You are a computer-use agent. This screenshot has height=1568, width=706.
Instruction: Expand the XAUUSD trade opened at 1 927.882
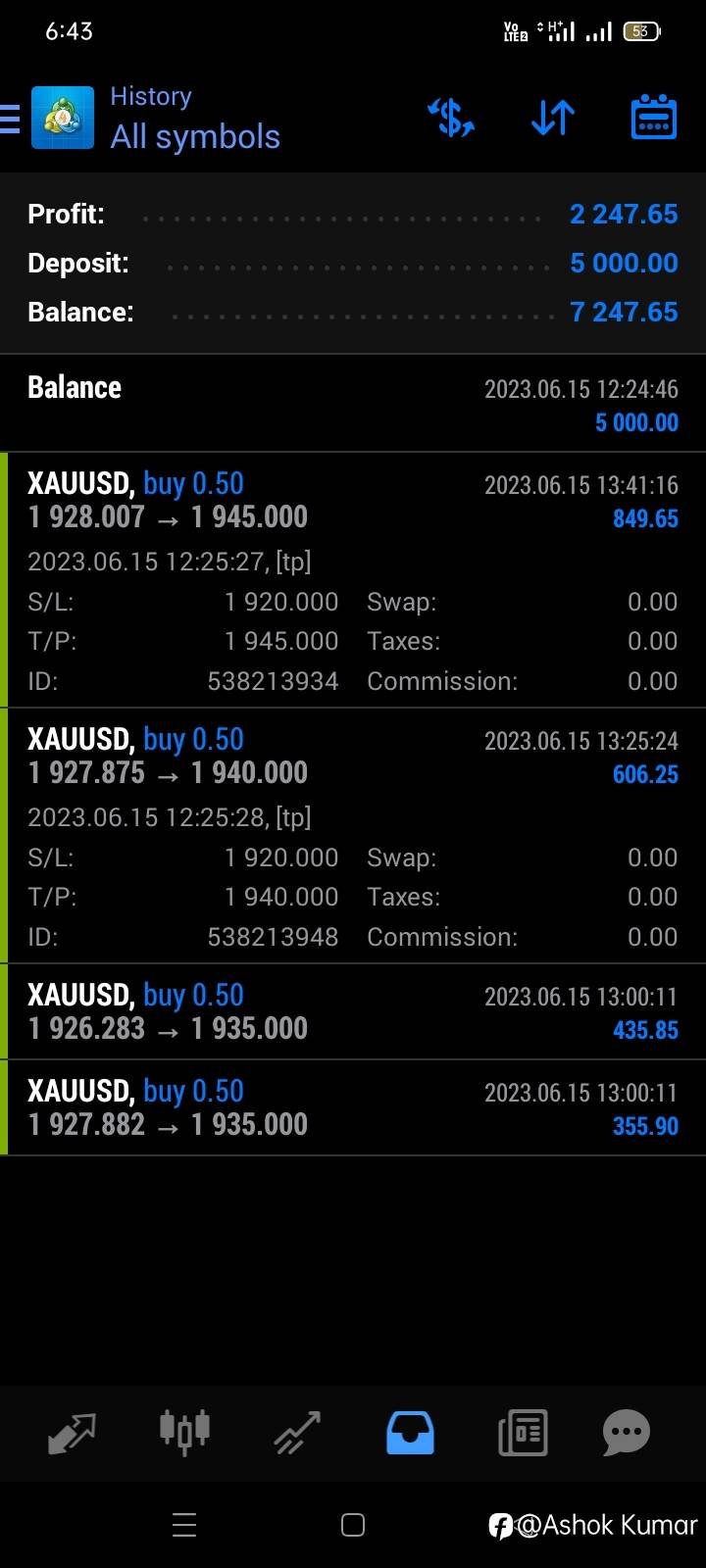point(353,1107)
